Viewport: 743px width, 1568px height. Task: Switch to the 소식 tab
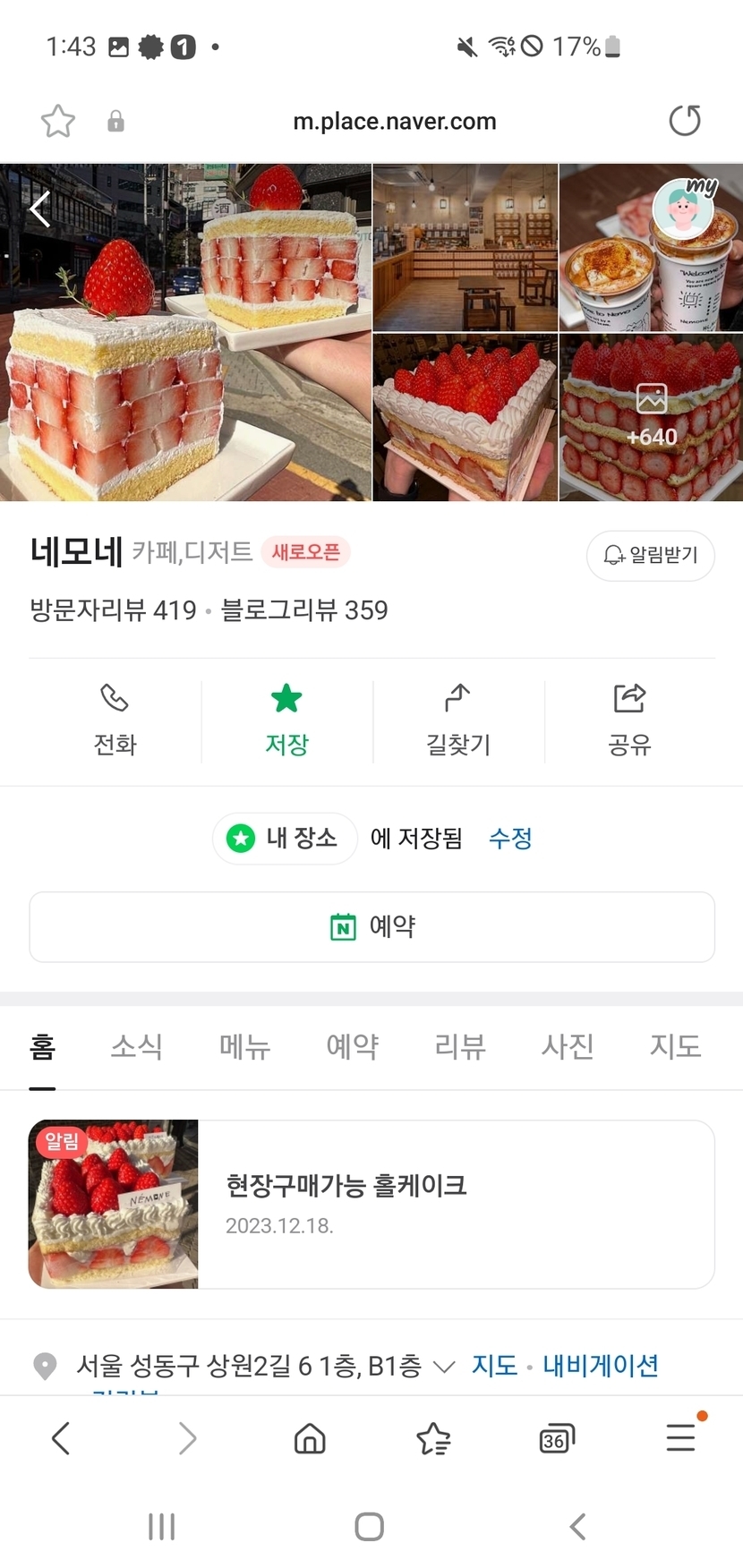tap(137, 1046)
